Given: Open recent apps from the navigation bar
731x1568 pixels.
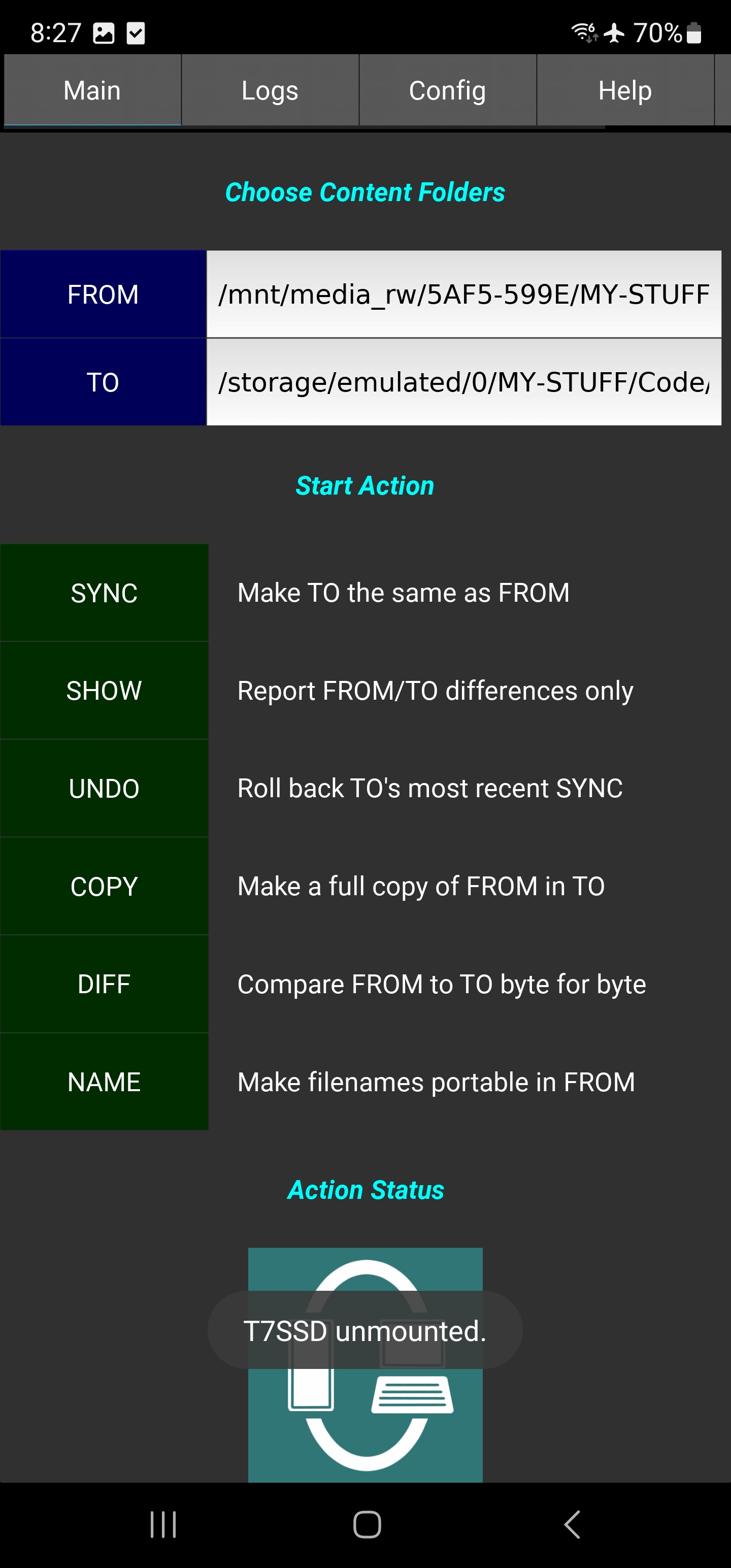Looking at the screenshot, I should point(163,1524).
